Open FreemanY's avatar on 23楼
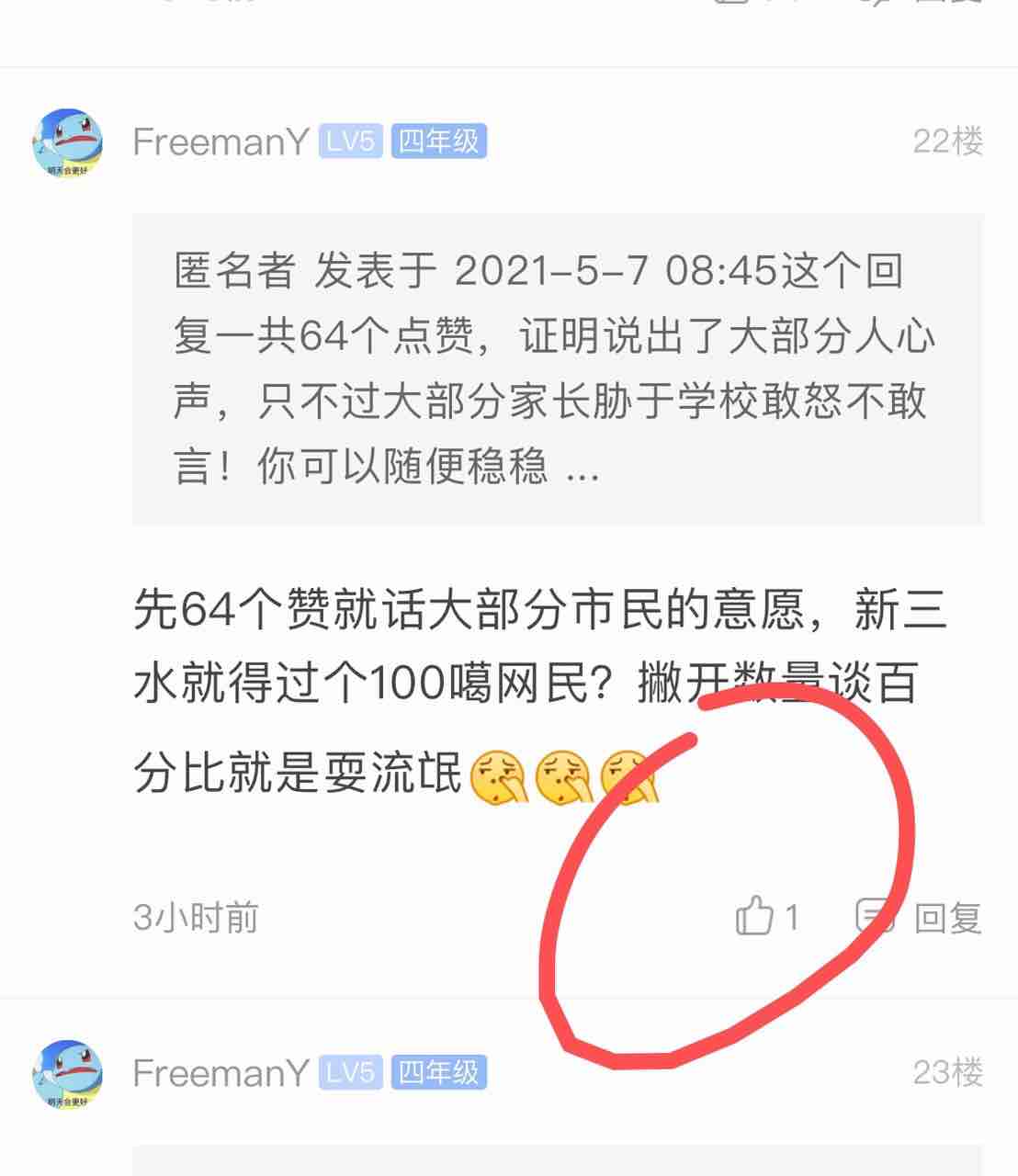Viewport: 1018px width, 1176px height. pos(67,1073)
